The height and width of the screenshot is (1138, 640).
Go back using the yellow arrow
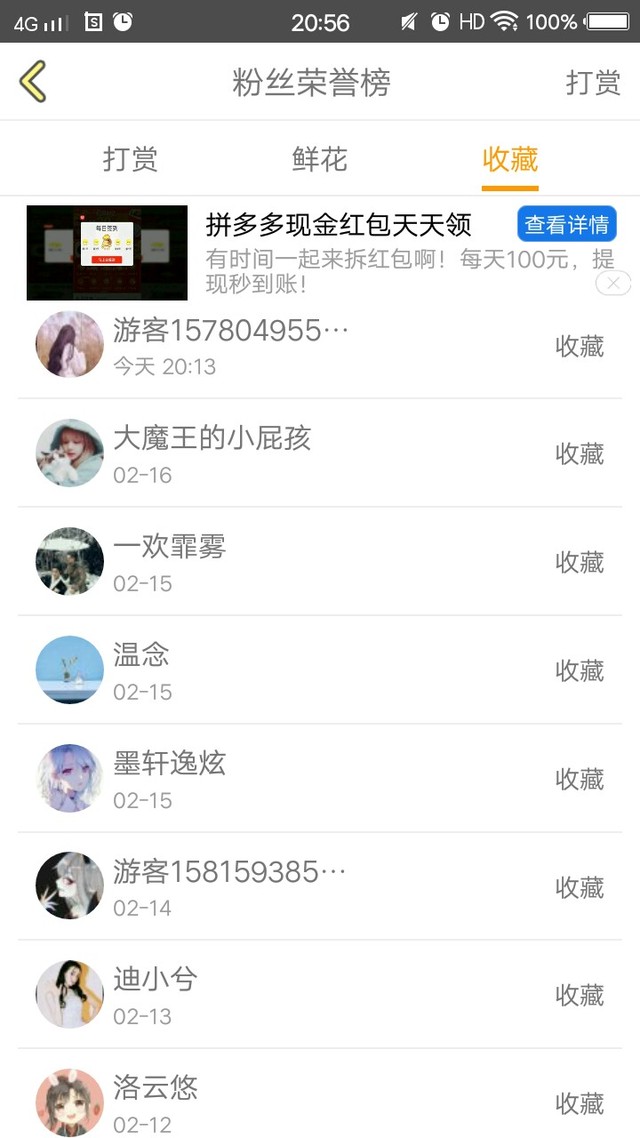click(33, 81)
